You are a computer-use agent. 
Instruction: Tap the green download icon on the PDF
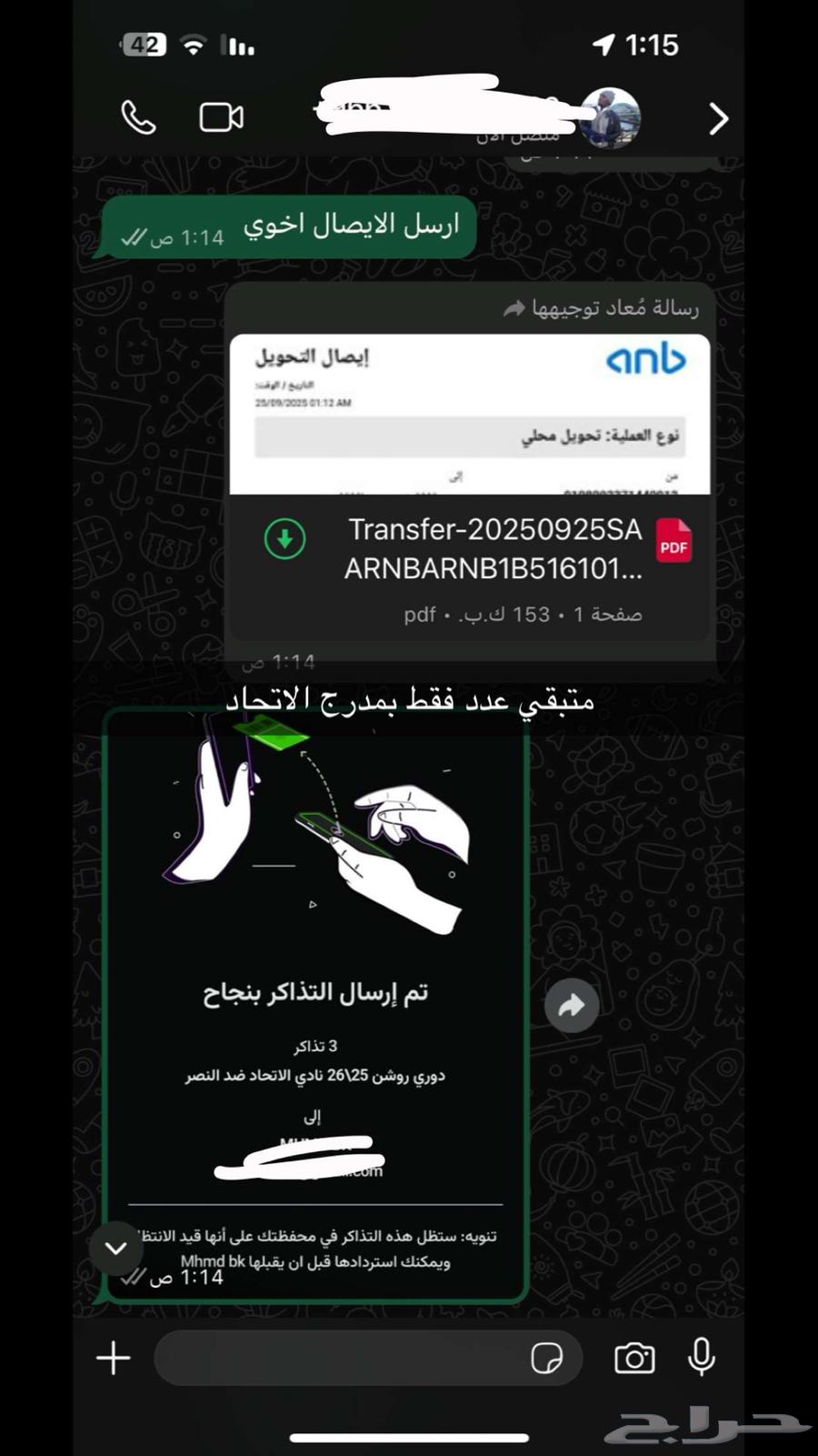284,538
